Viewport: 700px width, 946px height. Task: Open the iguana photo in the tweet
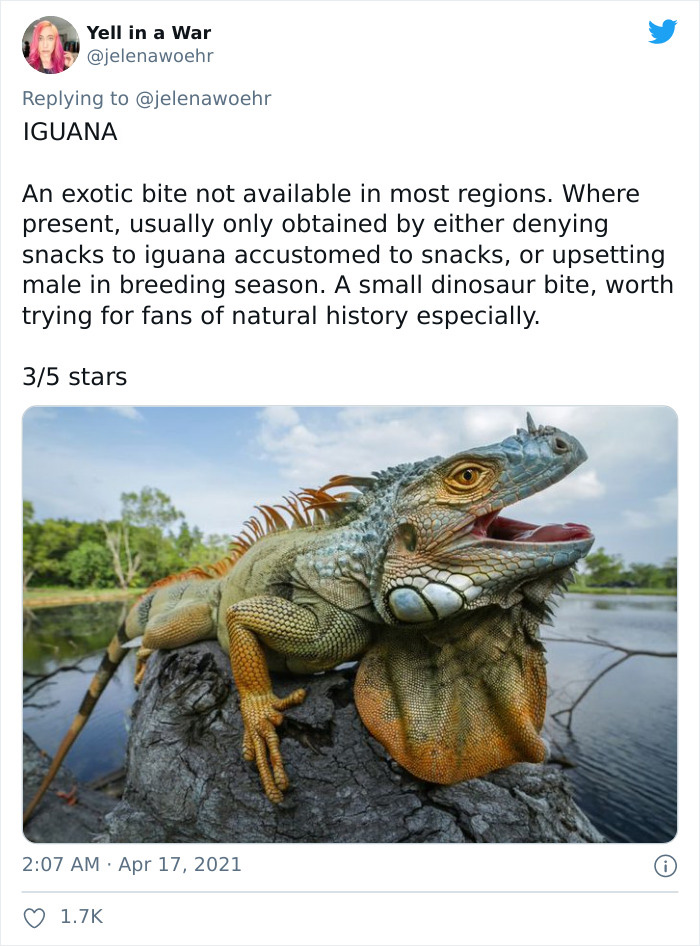pyautogui.click(x=350, y=624)
